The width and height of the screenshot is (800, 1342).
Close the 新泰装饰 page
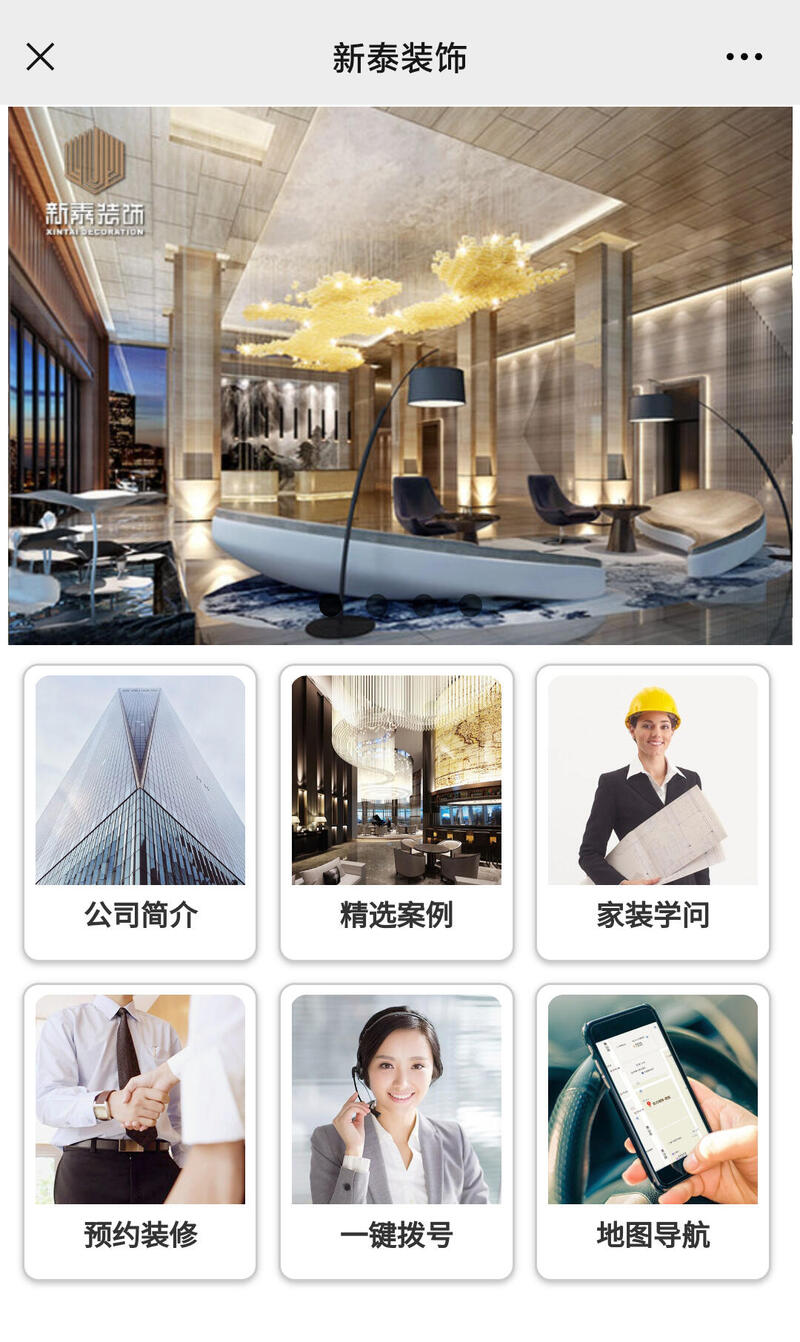(x=40, y=57)
